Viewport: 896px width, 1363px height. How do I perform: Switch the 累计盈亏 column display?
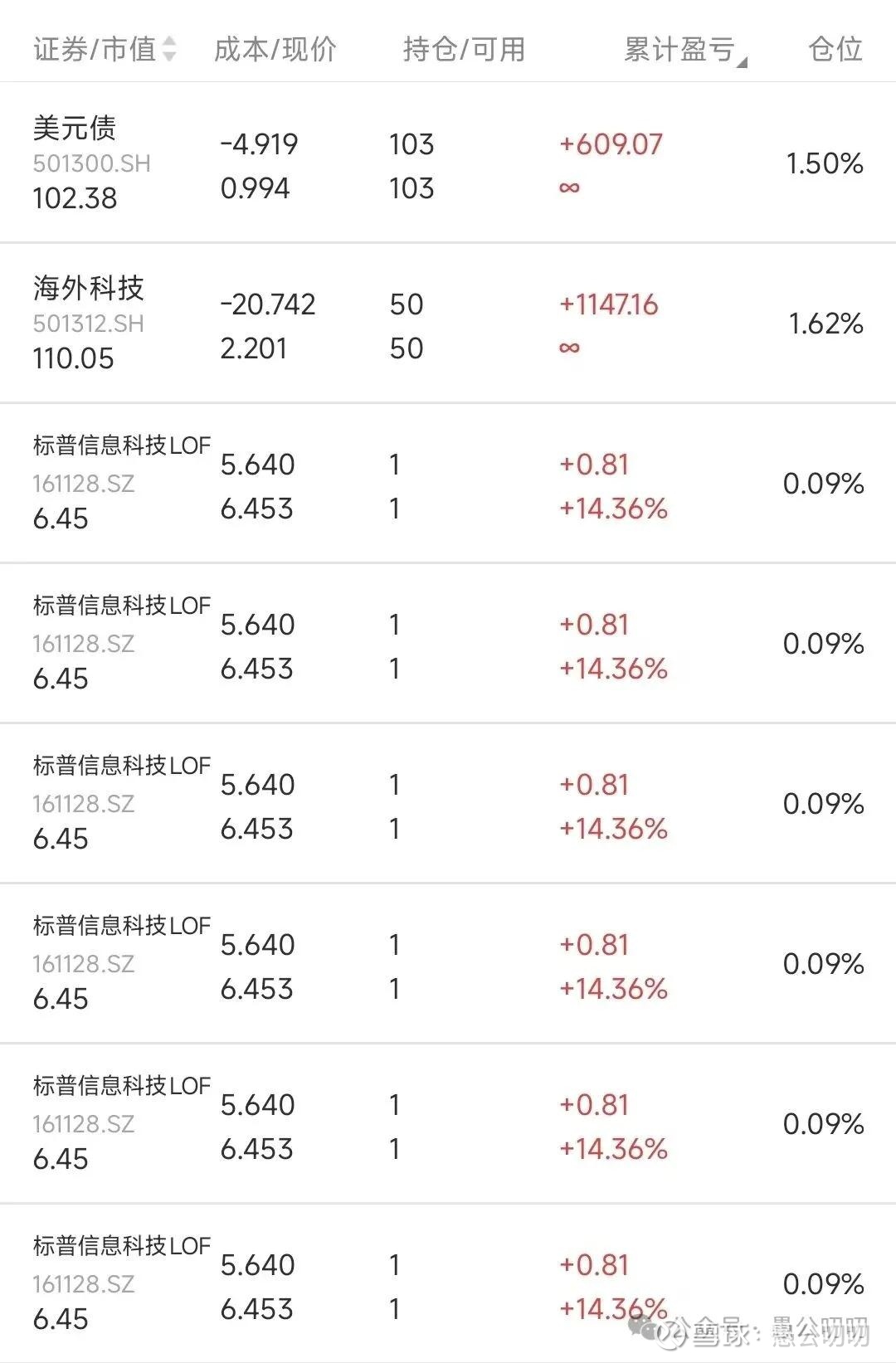[685, 51]
